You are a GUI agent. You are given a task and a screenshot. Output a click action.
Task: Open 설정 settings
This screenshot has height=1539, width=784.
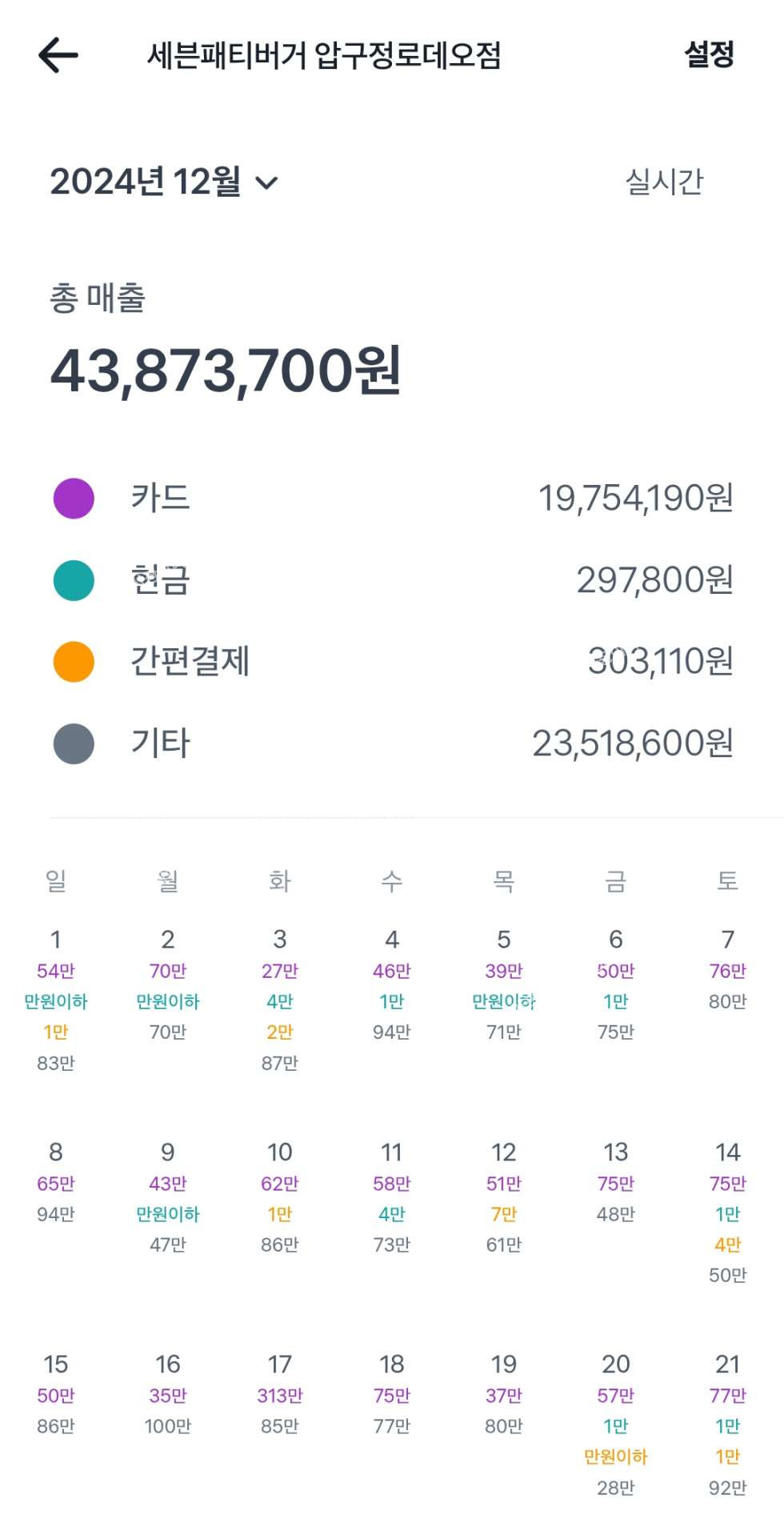tap(709, 54)
